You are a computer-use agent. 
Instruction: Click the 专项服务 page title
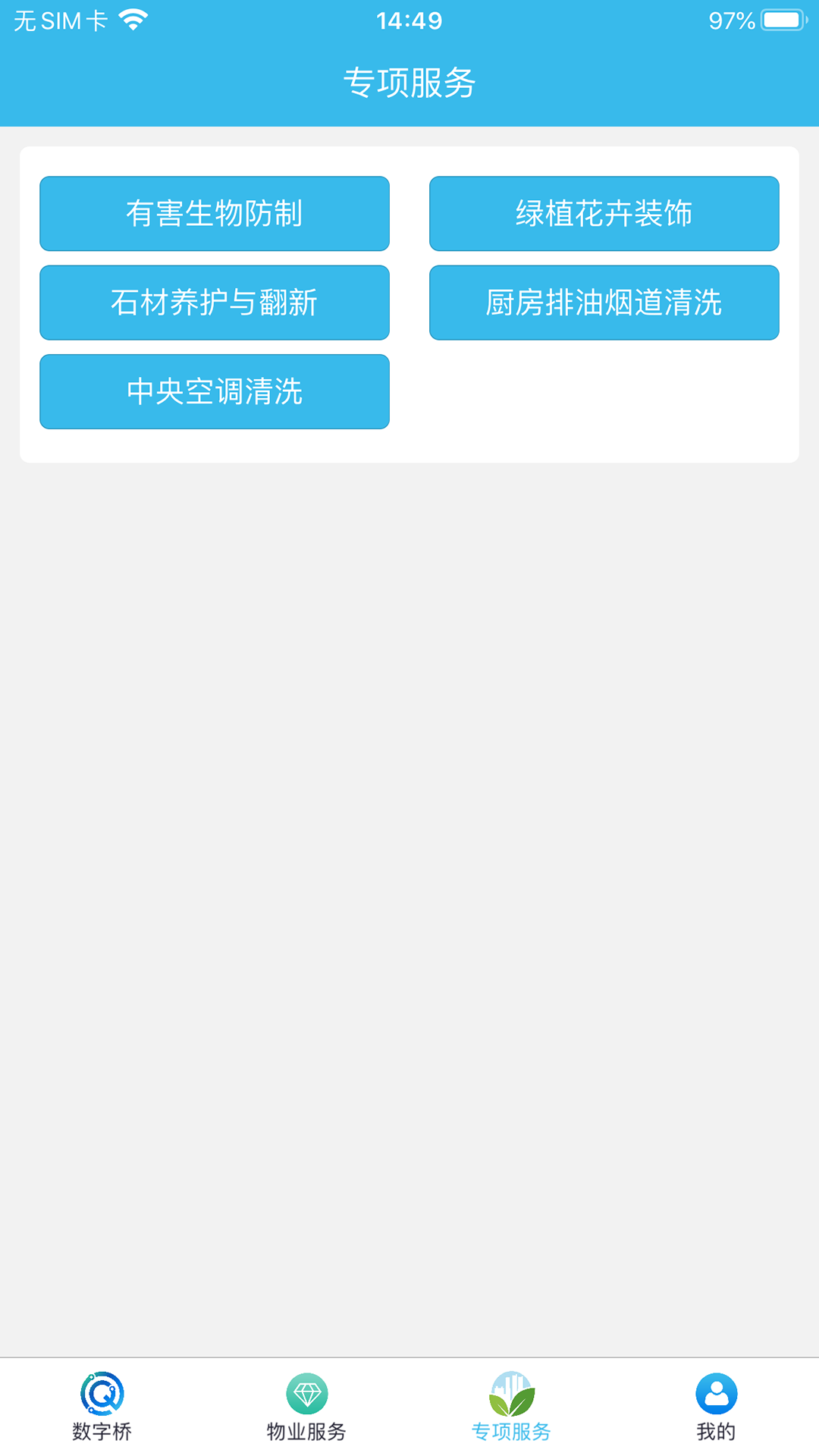[409, 86]
